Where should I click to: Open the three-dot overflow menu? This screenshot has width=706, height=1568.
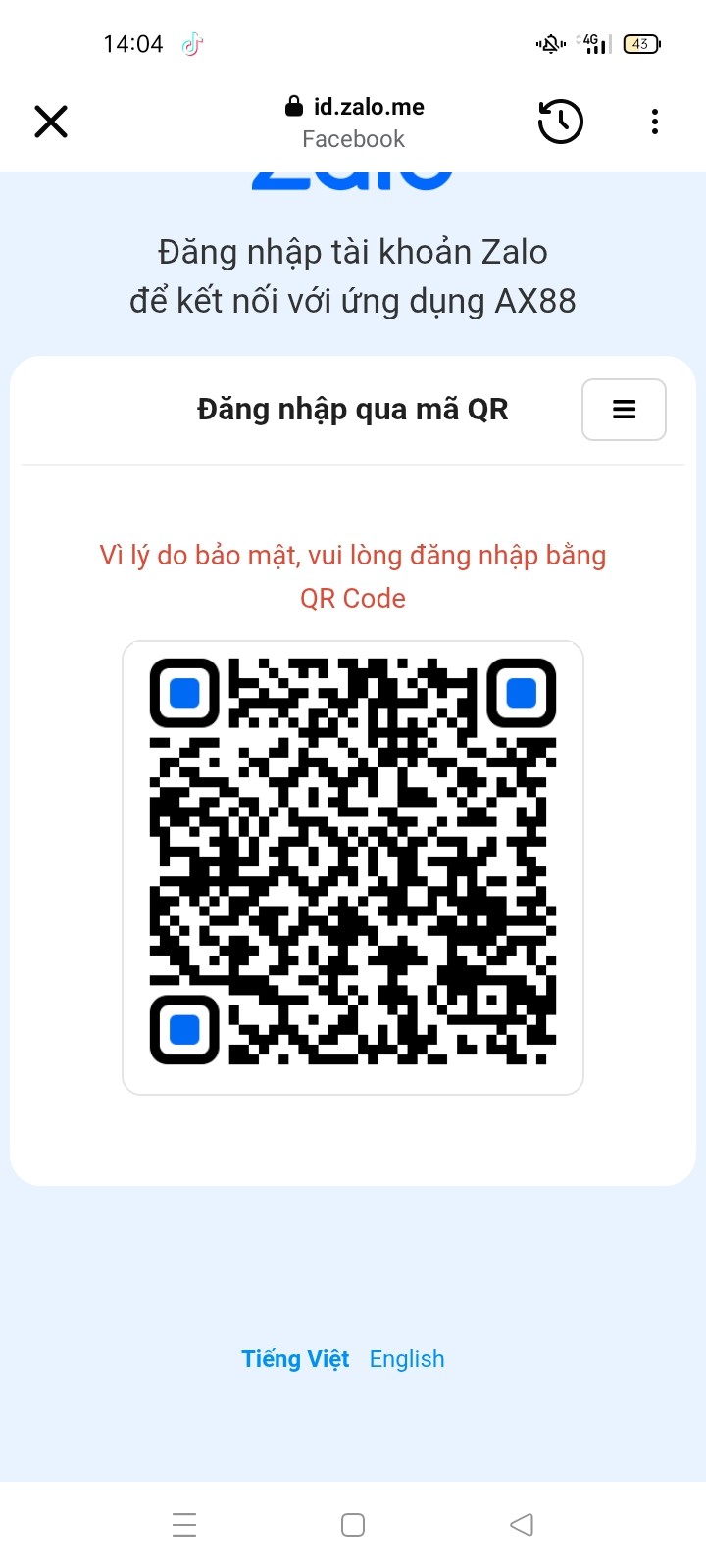point(655,122)
